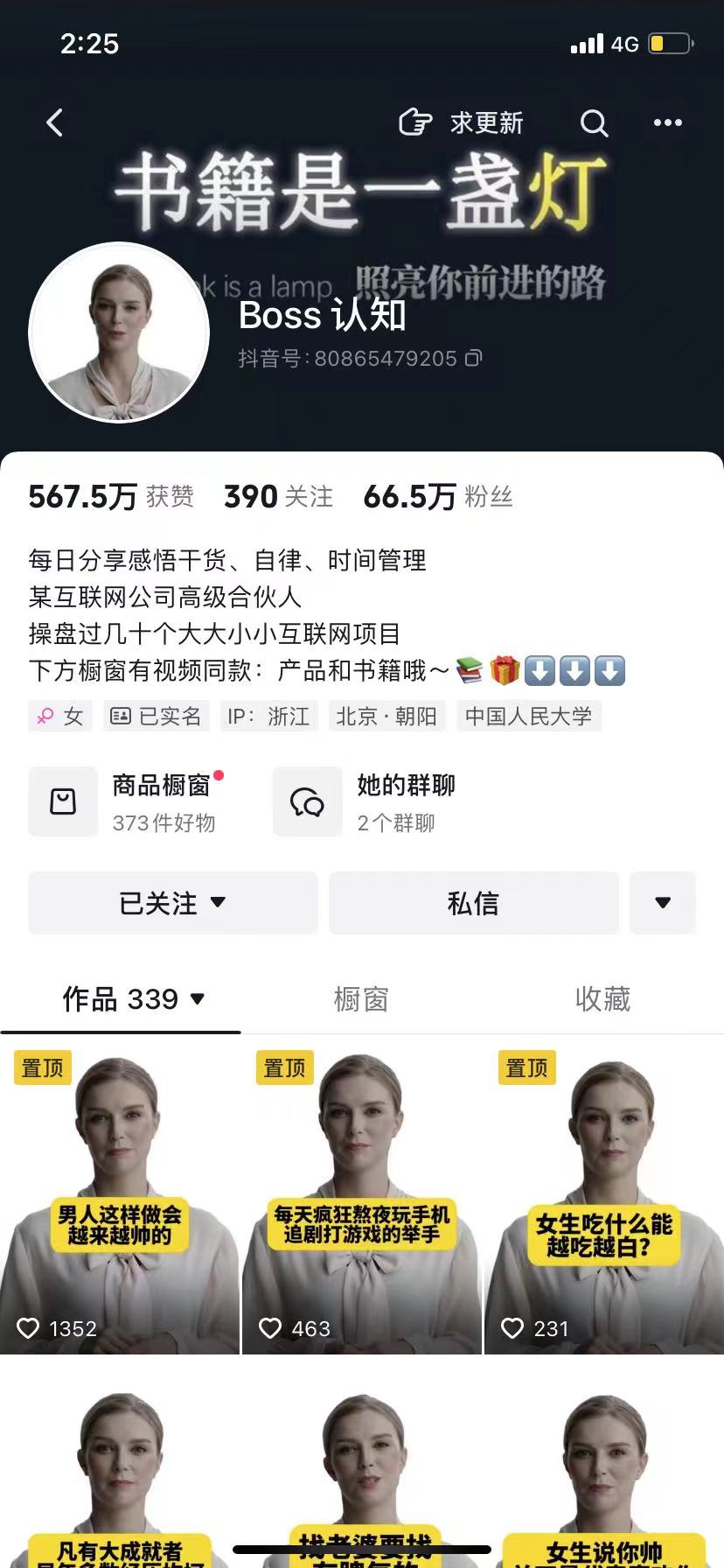Tap the 已关注 follow status button
The width and height of the screenshot is (724, 1568).
pyautogui.click(x=172, y=903)
